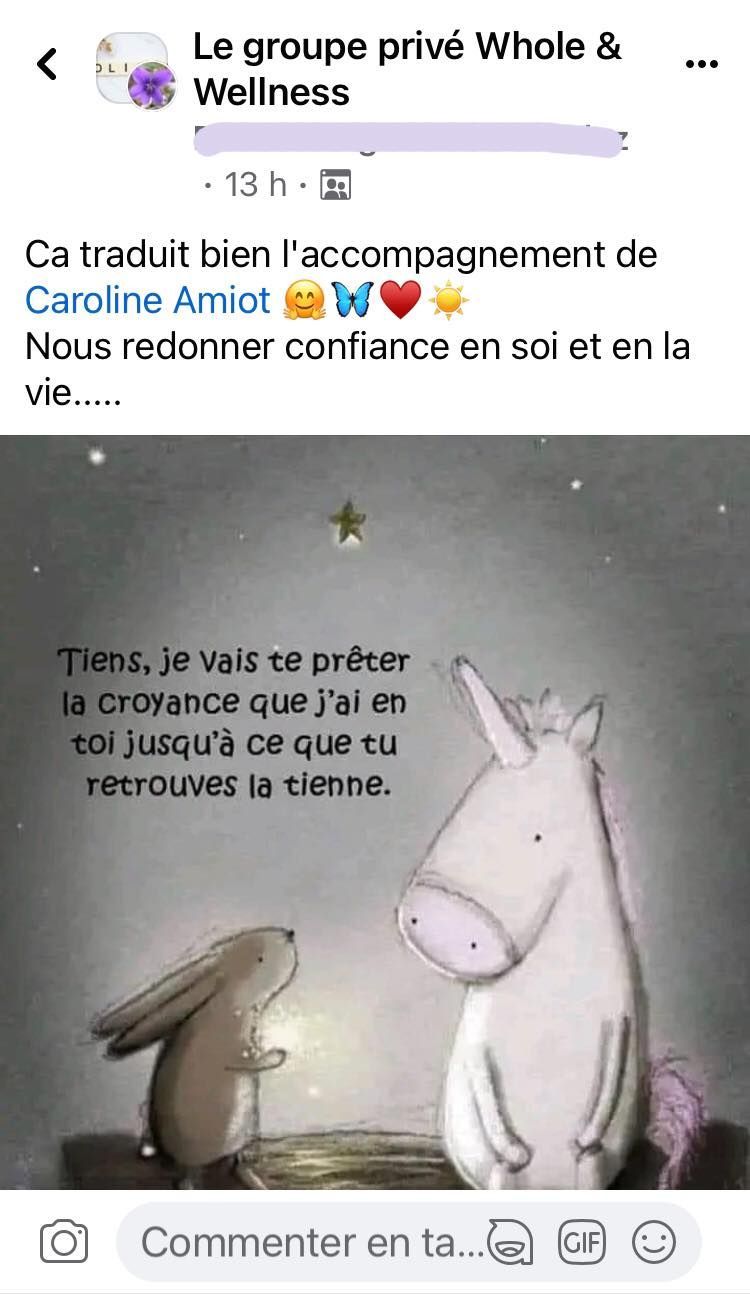Open the avatar sticker picker
The height and width of the screenshot is (1294, 750).
point(511,1243)
